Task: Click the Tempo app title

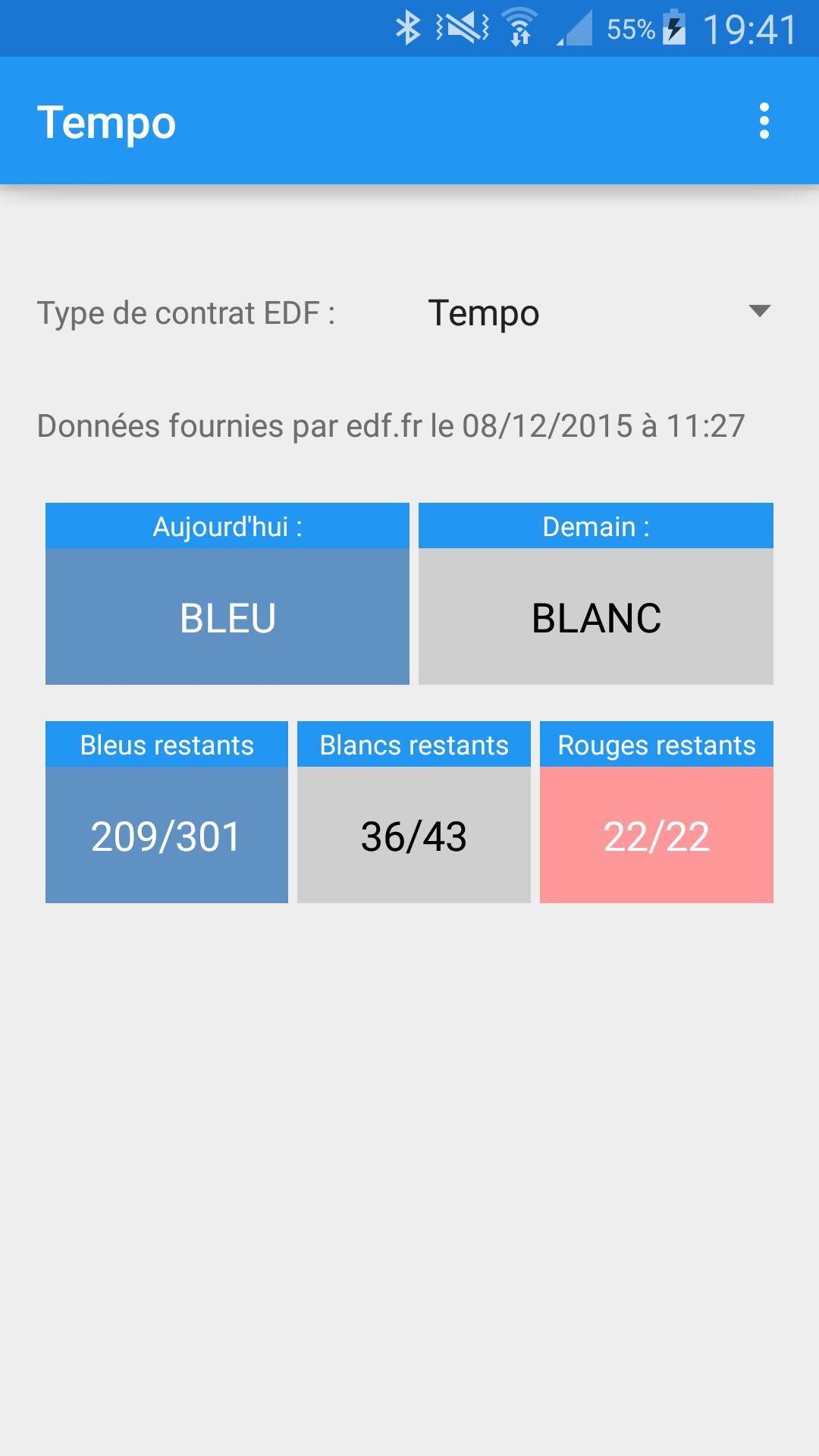Action: tap(106, 121)
